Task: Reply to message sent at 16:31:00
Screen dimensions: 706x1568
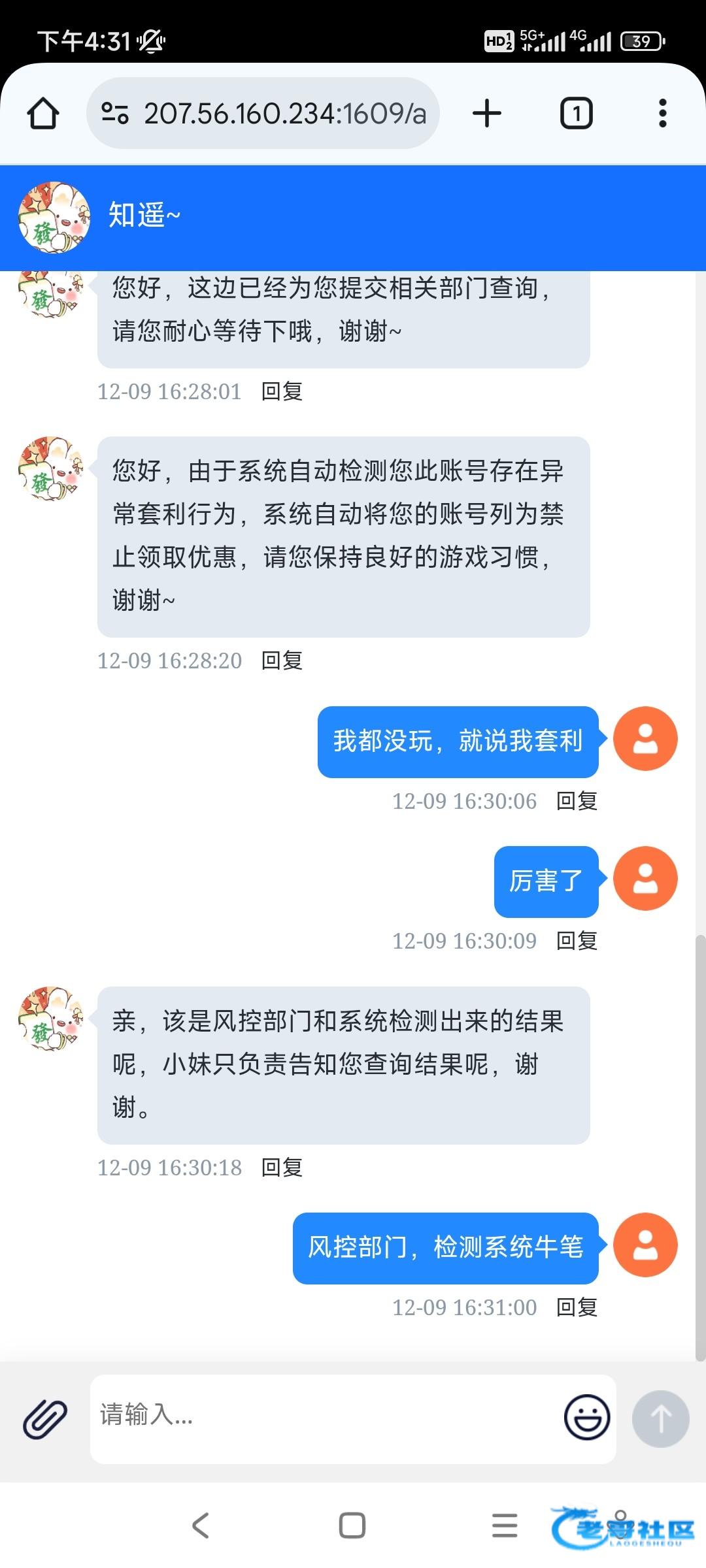Action: click(577, 1307)
